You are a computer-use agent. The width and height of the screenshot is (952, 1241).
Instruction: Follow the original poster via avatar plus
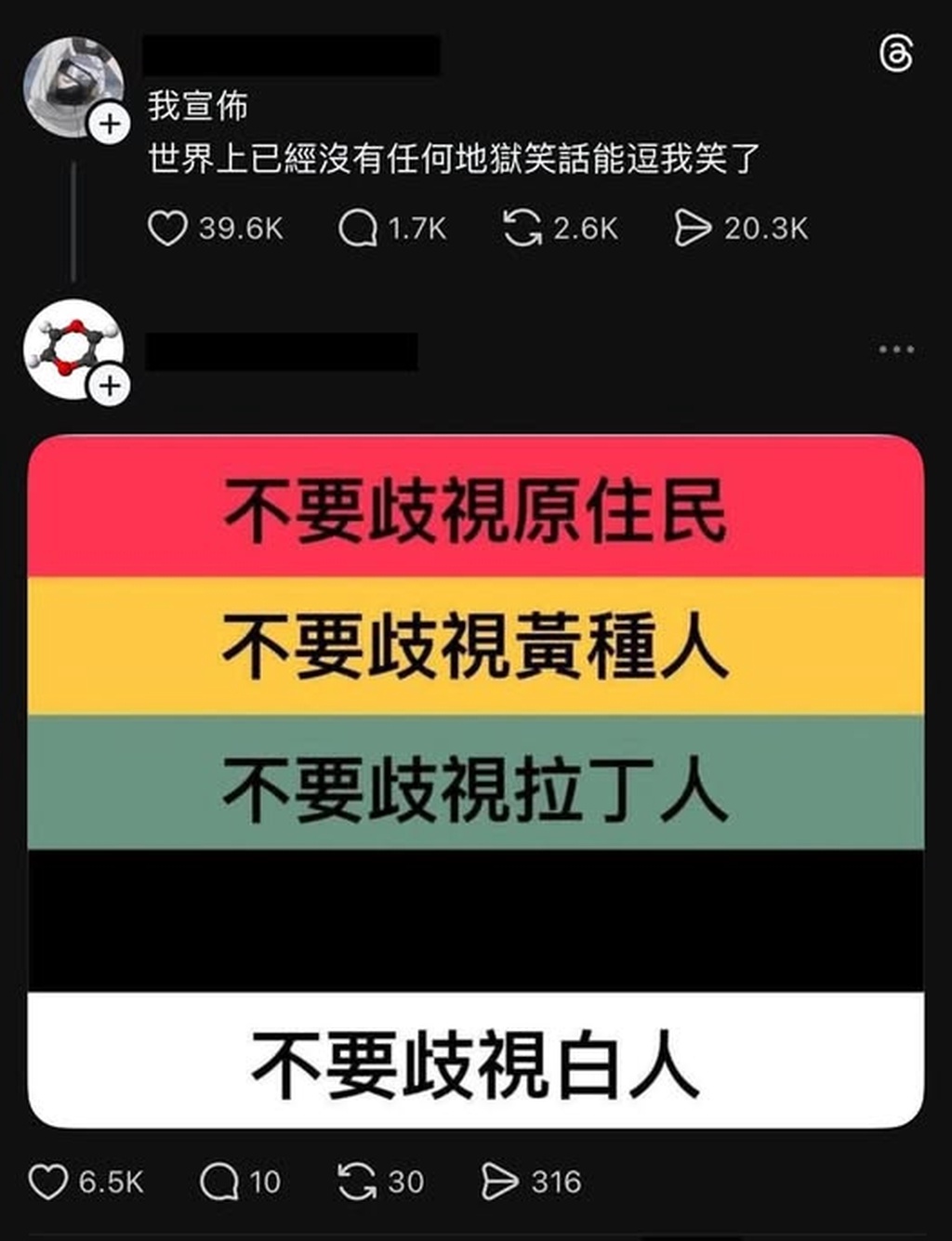(110, 124)
